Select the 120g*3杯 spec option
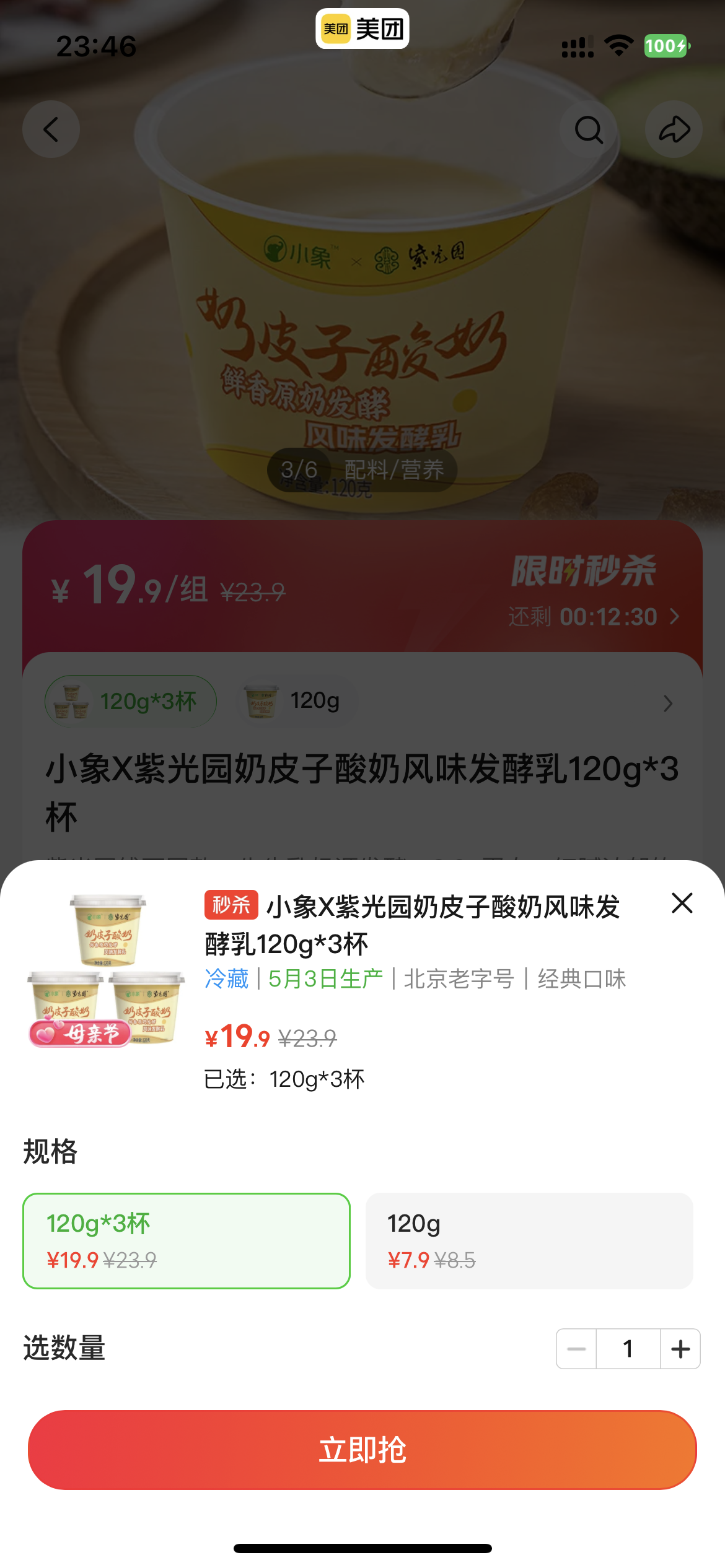This screenshot has width=725, height=1568. pyautogui.click(x=187, y=1240)
